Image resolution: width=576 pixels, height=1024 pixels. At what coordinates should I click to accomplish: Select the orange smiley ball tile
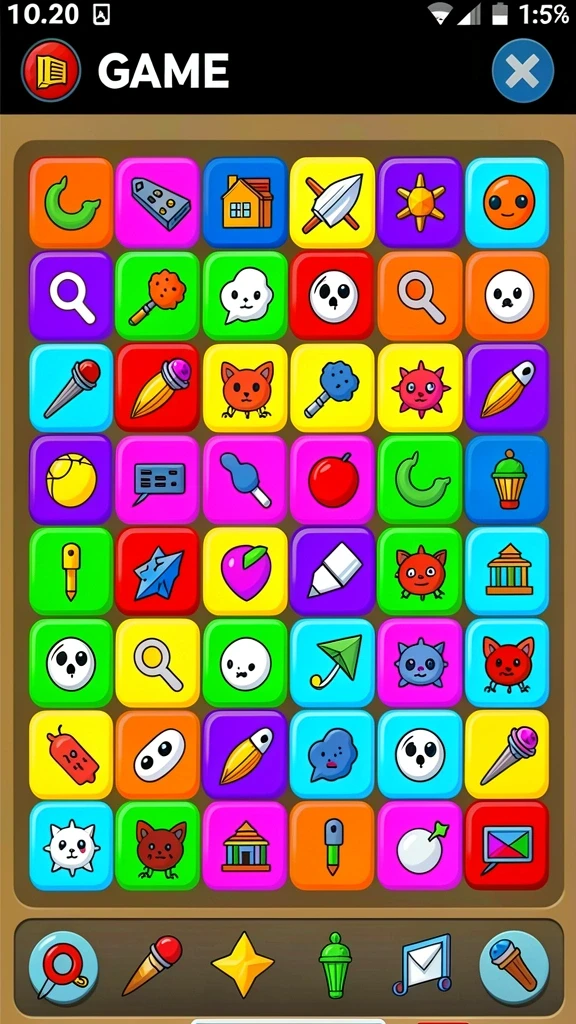507,202
